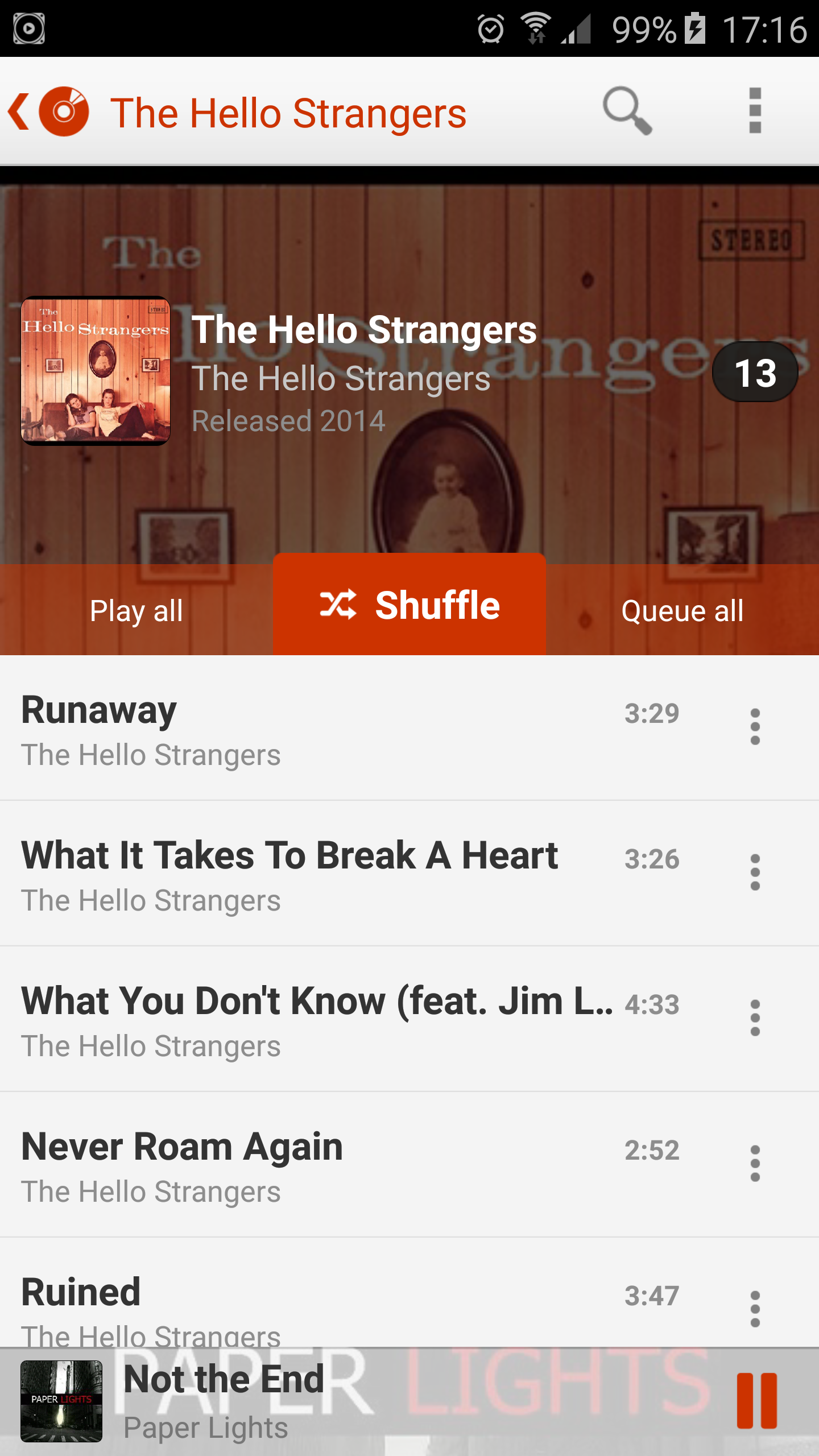Open the search magnifier

(627, 111)
